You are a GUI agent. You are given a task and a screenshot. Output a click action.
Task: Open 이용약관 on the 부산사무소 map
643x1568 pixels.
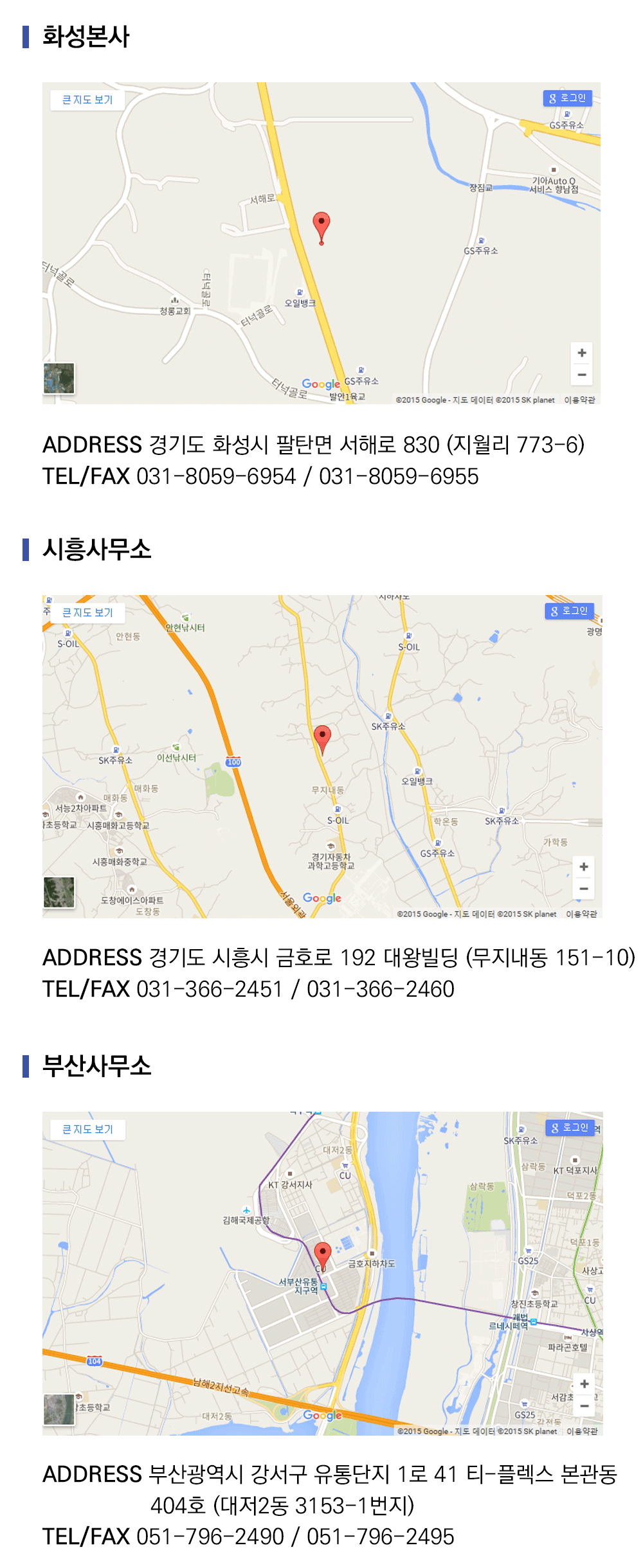point(581,1431)
